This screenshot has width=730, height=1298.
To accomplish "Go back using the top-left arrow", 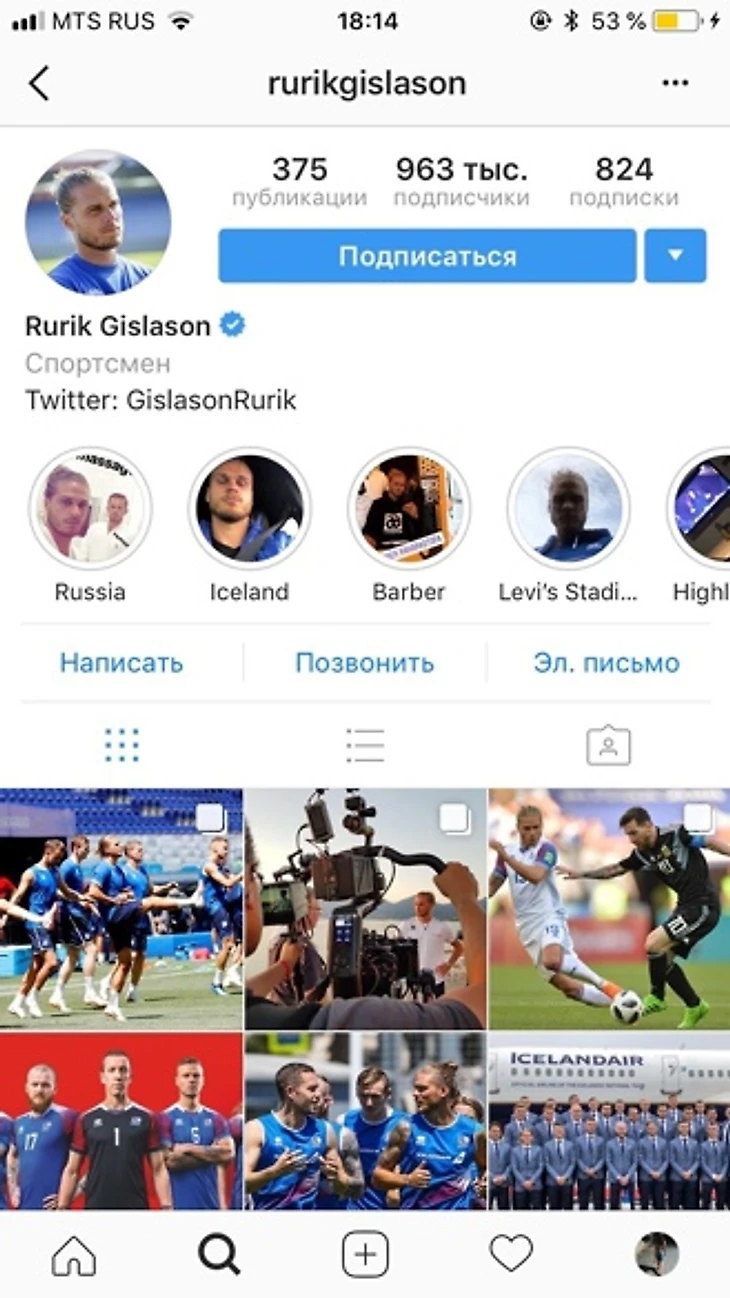I will [38, 83].
